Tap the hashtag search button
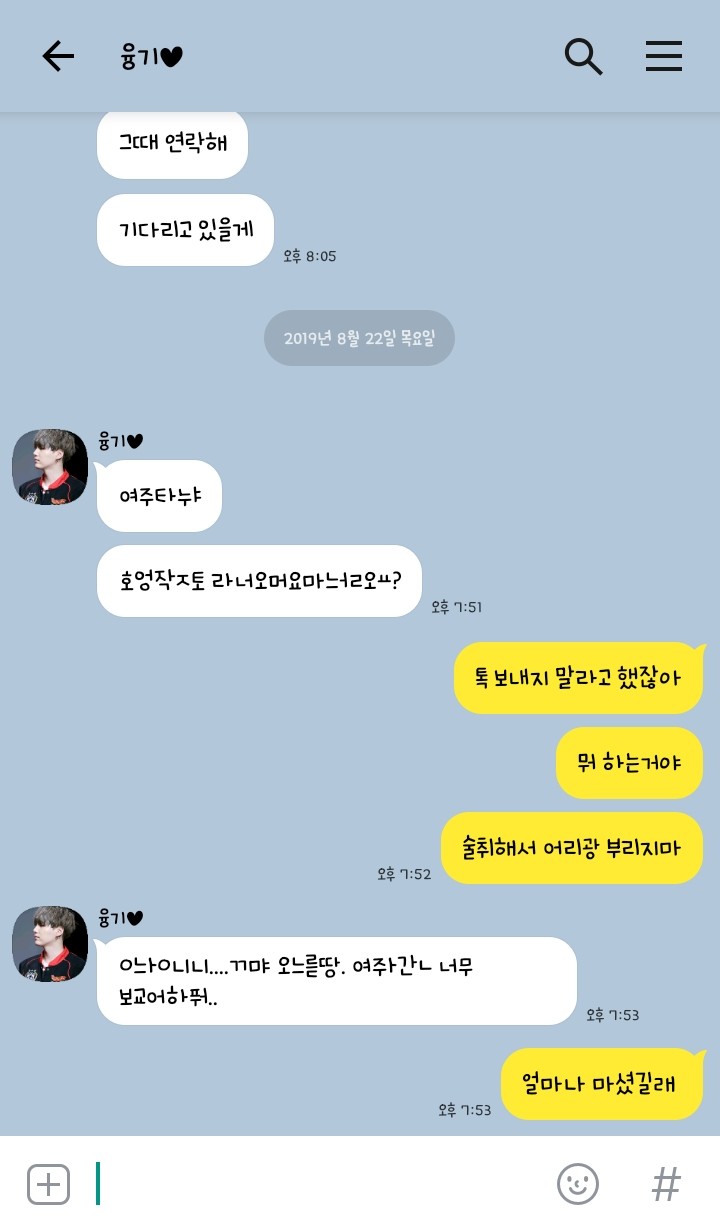Image resolution: width=720 pixels, height=1232 pixels. click(x=666, y=1184)
